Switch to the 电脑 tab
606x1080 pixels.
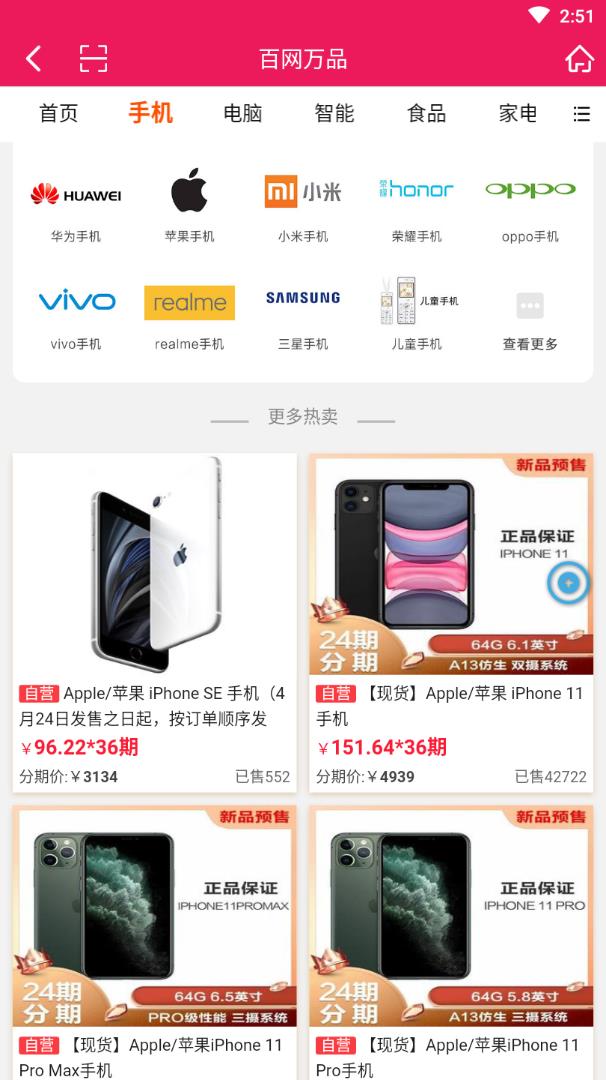[242, 113]
